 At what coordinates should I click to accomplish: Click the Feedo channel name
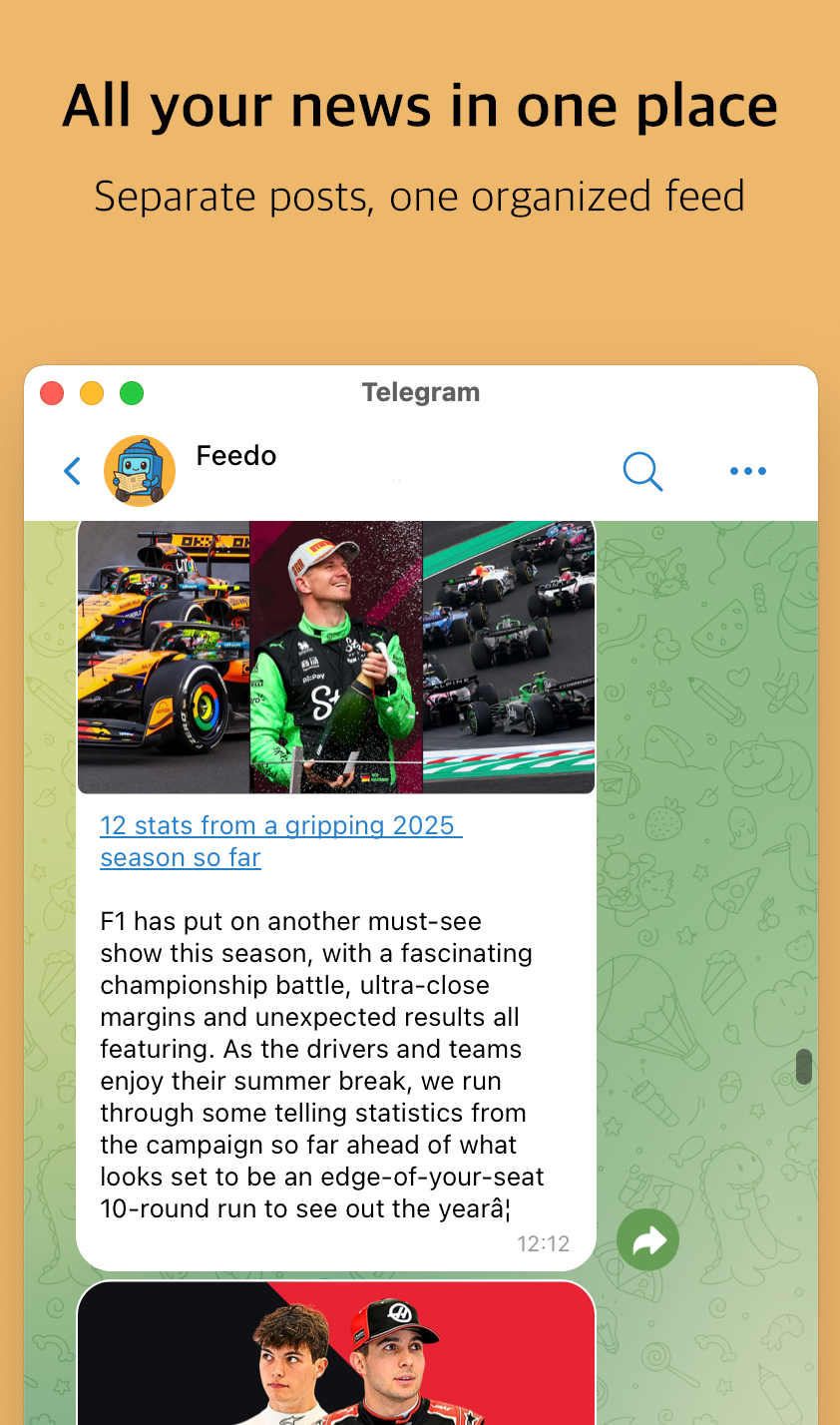click(x=235, y=456)
